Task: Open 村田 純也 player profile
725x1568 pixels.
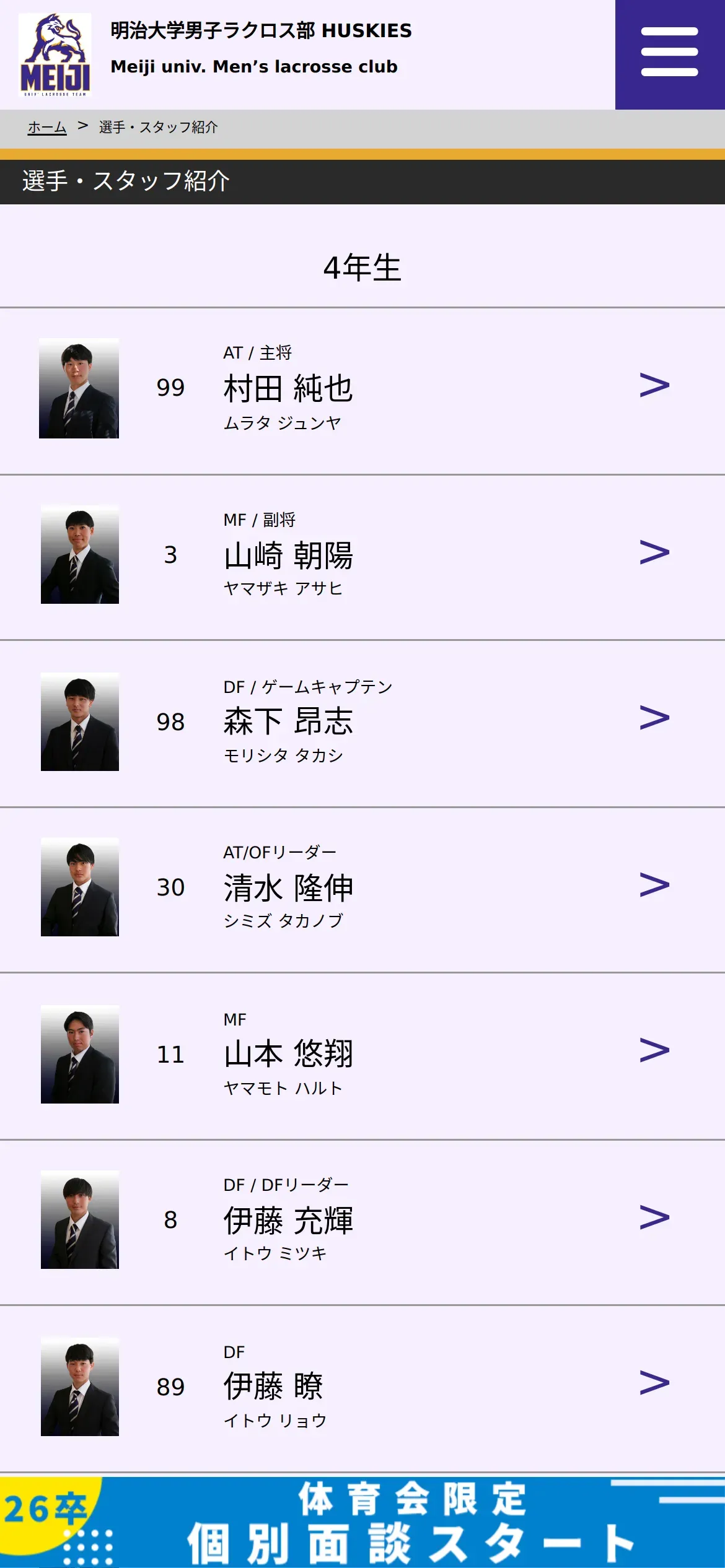Action: pyautogui.click(x=362, y=389)
